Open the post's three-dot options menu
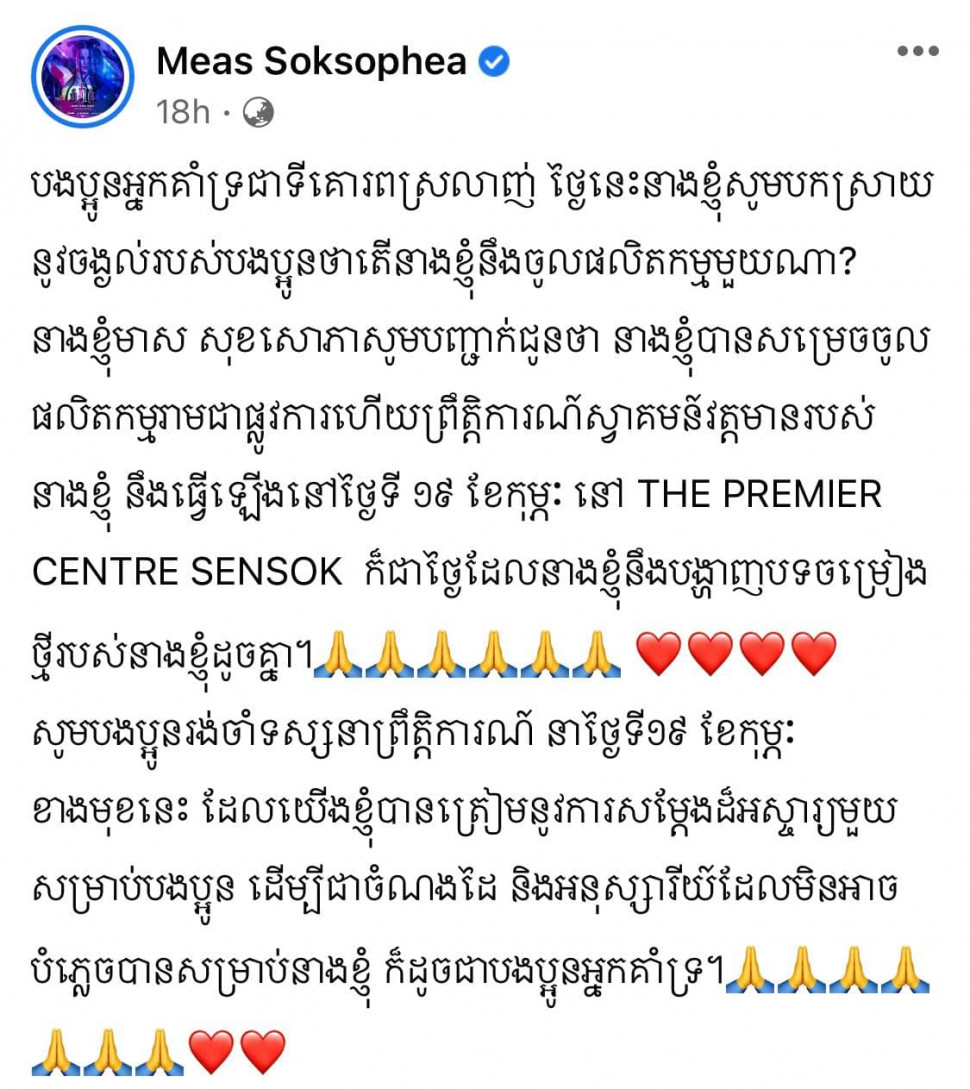 point(917,52)
